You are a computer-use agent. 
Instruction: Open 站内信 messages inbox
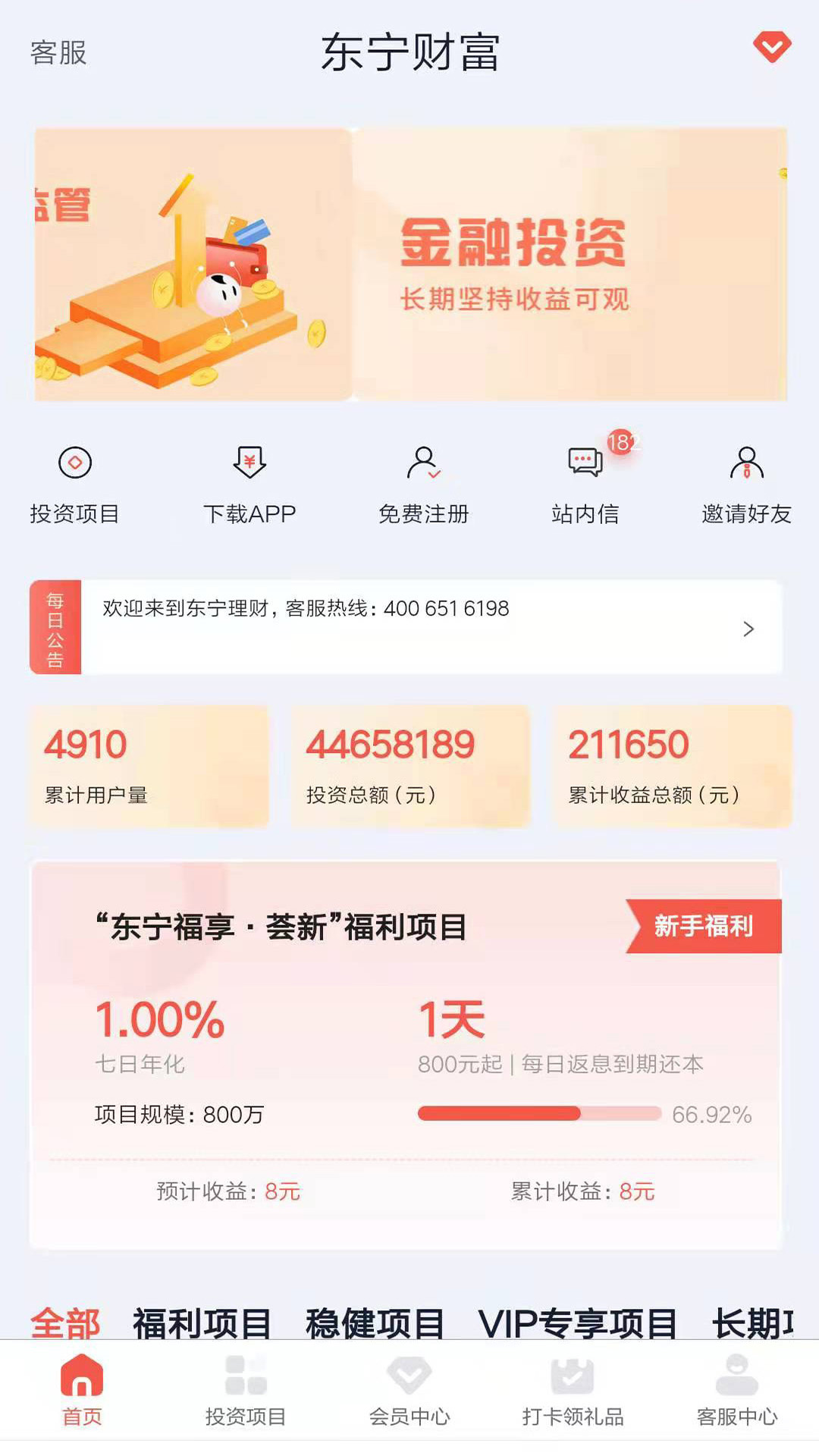pyautogui.click(x=585, y=484)
